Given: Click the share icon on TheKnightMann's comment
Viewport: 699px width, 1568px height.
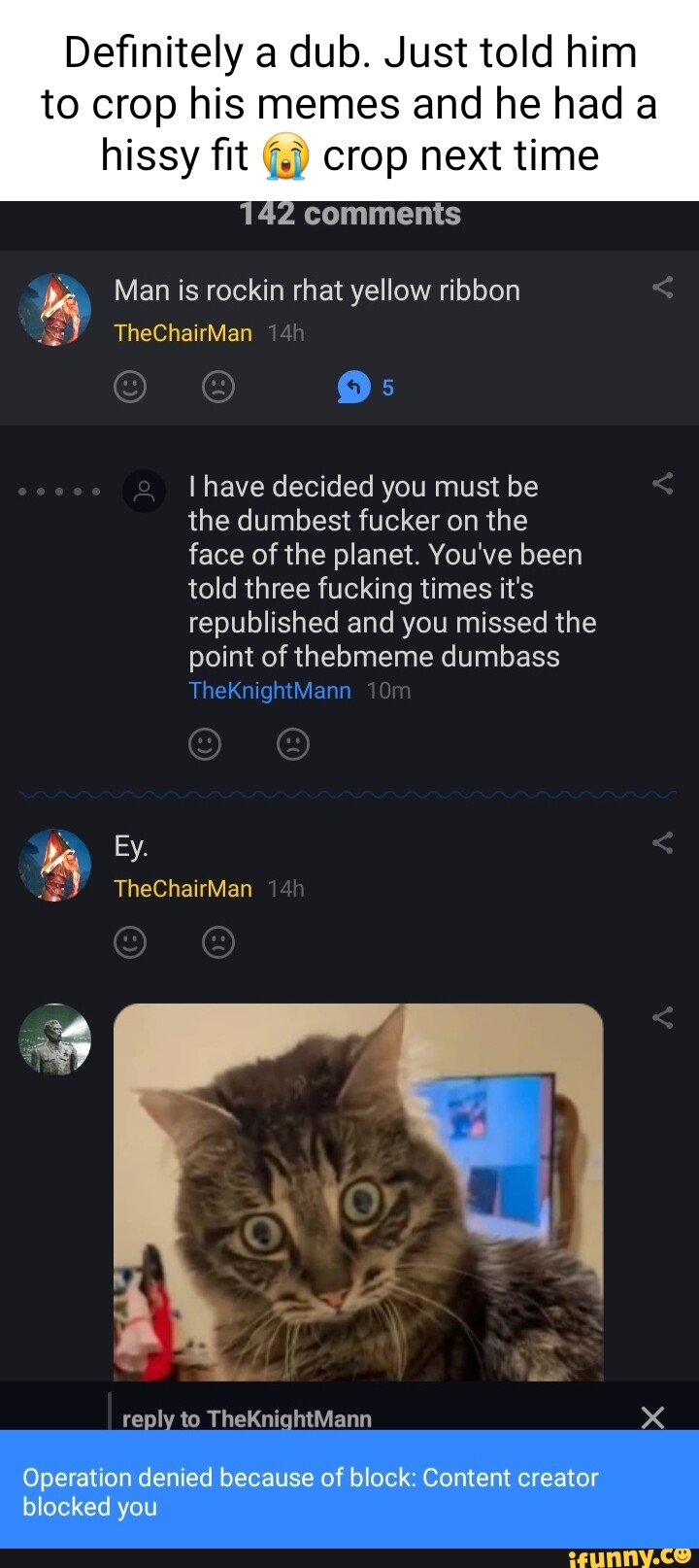Looking at the screenshot, I should 663,484.
